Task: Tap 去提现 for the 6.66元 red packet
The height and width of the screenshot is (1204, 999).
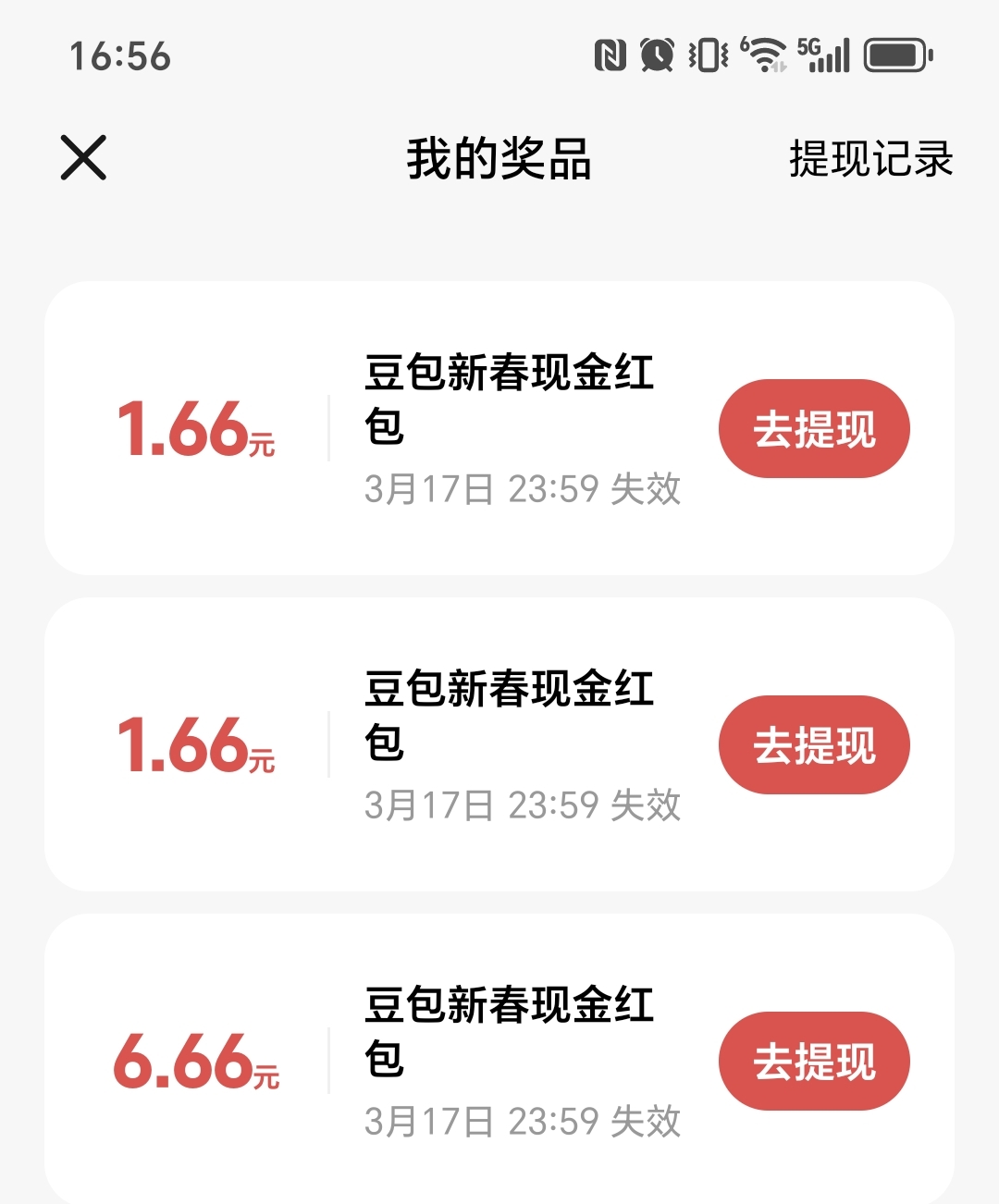Action: coord(814,1061)
